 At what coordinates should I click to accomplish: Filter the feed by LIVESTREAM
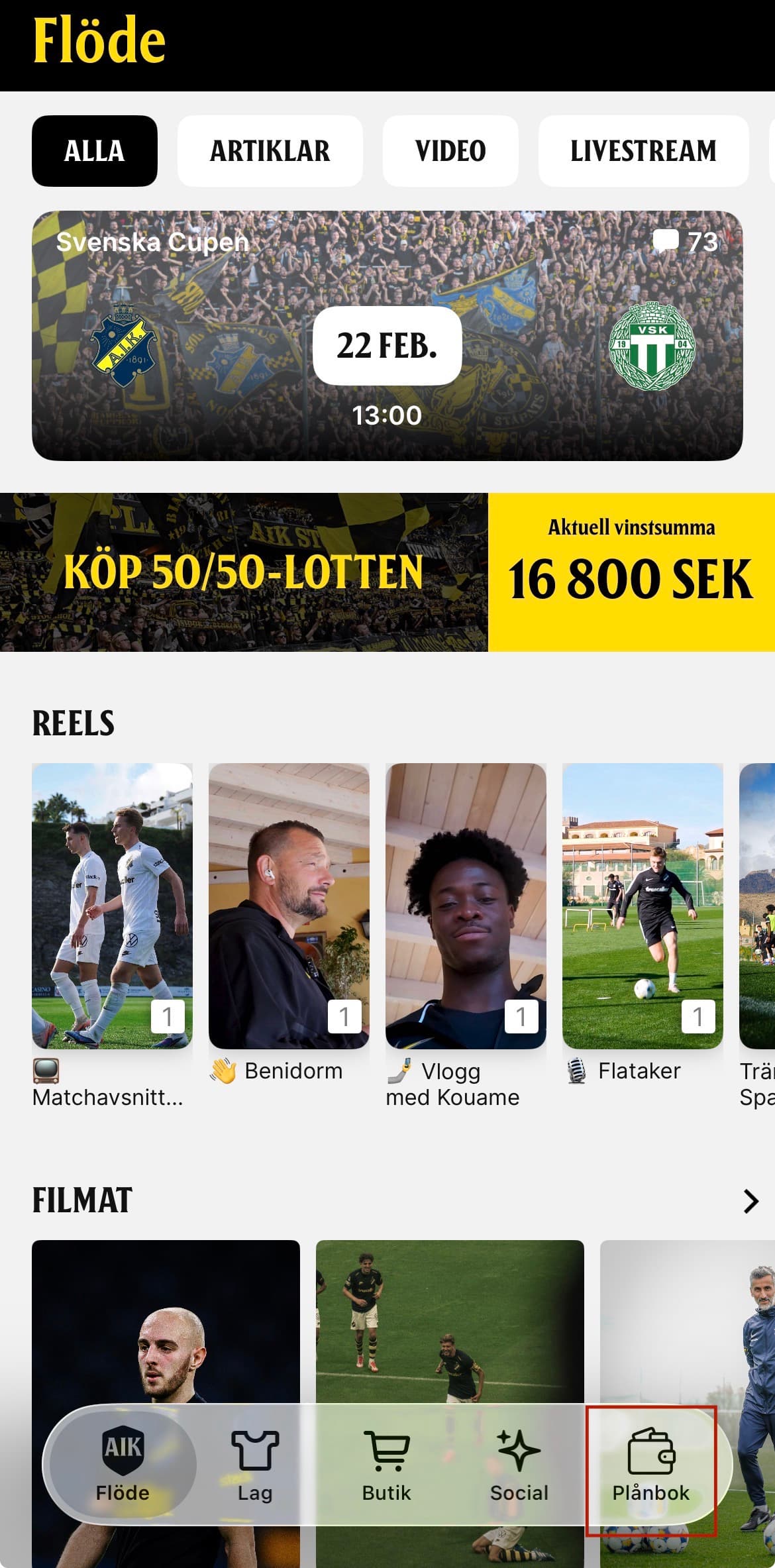point(643,151)
